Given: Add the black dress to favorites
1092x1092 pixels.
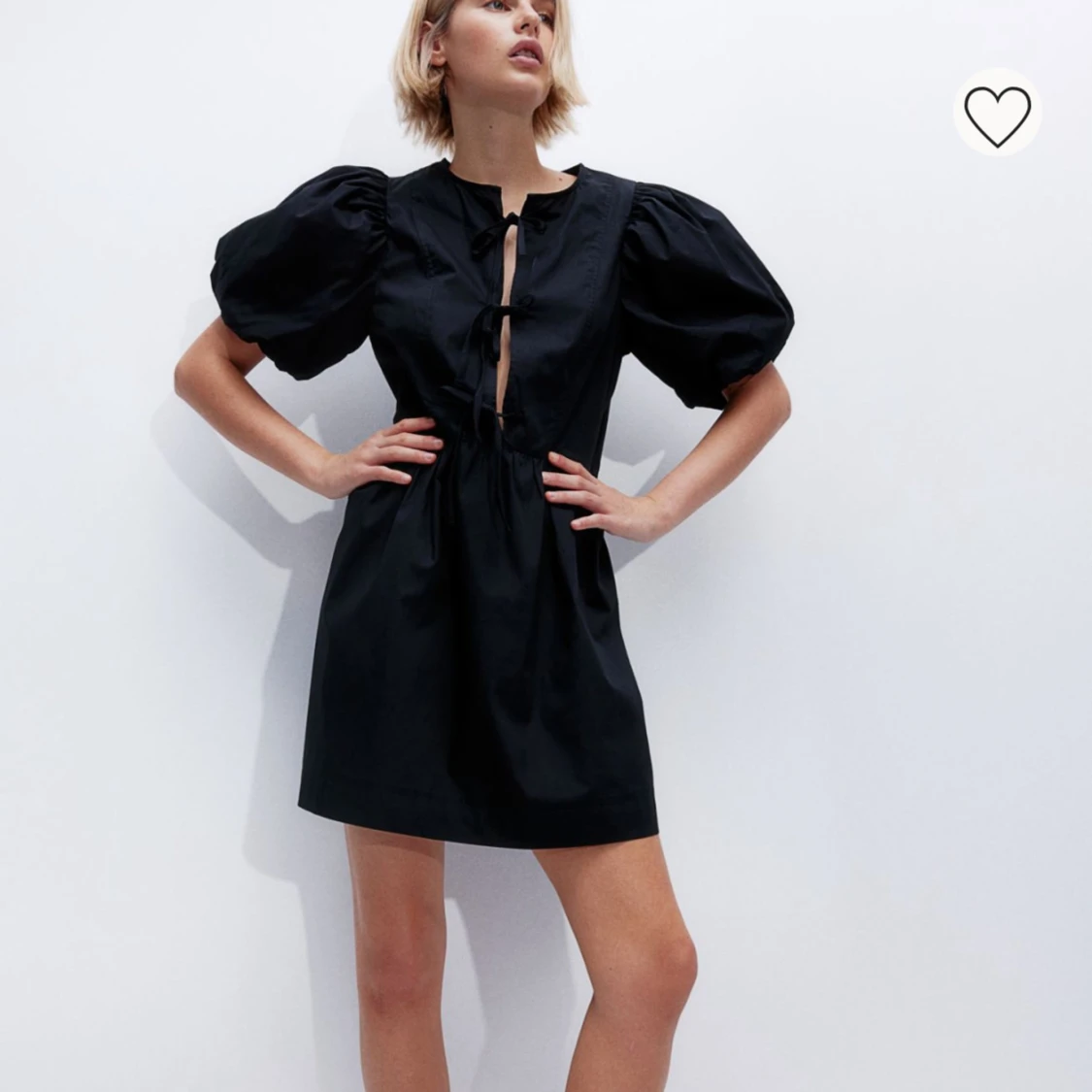Looking at the screenshot, I should point(997,114).
